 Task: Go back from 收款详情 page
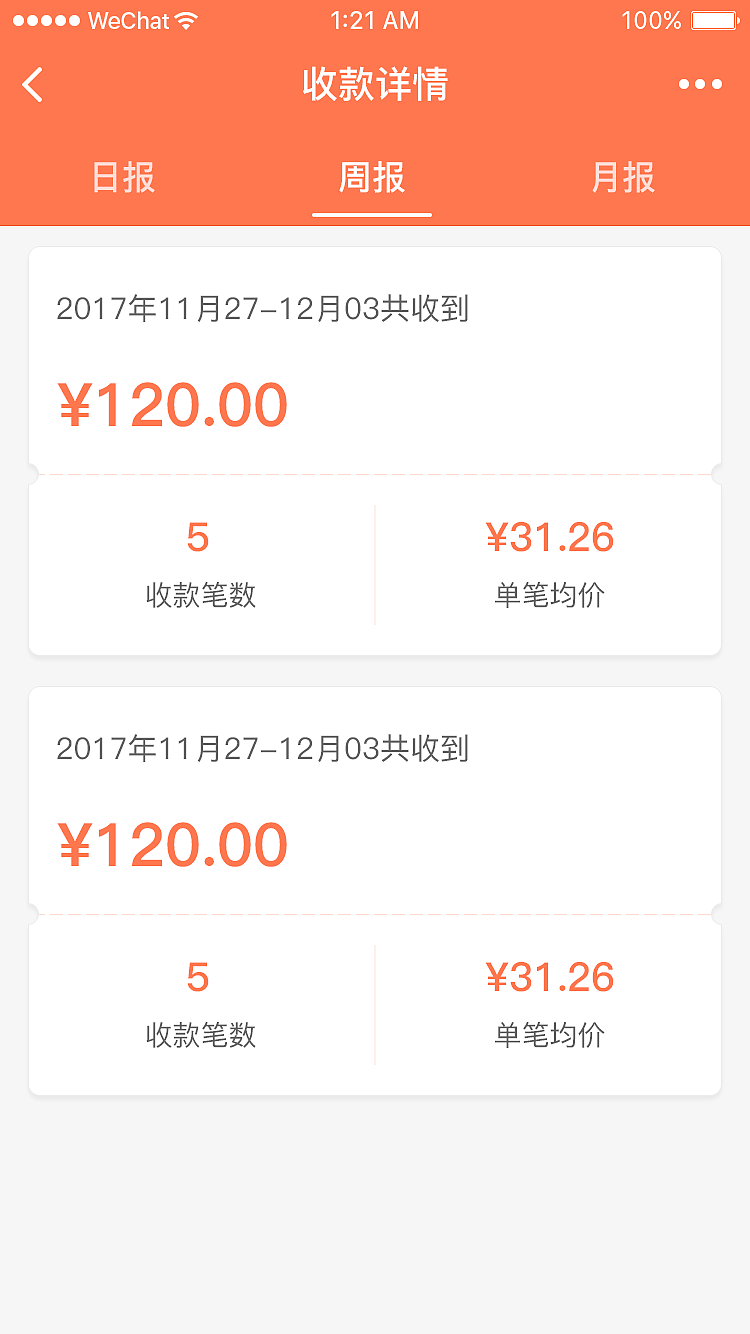33,85
